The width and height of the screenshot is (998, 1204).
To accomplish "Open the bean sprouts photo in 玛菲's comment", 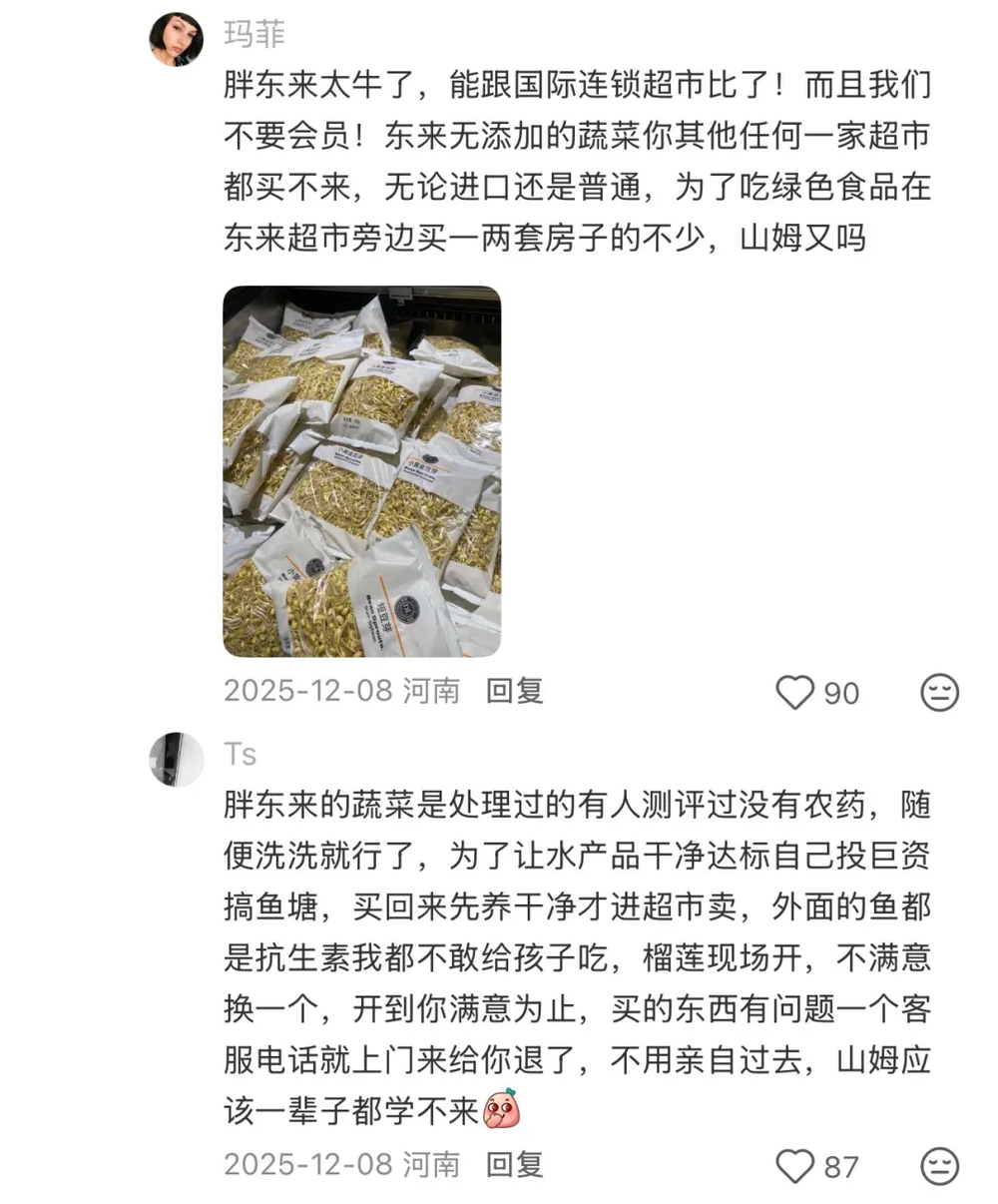I will click(x=361, y=471).
